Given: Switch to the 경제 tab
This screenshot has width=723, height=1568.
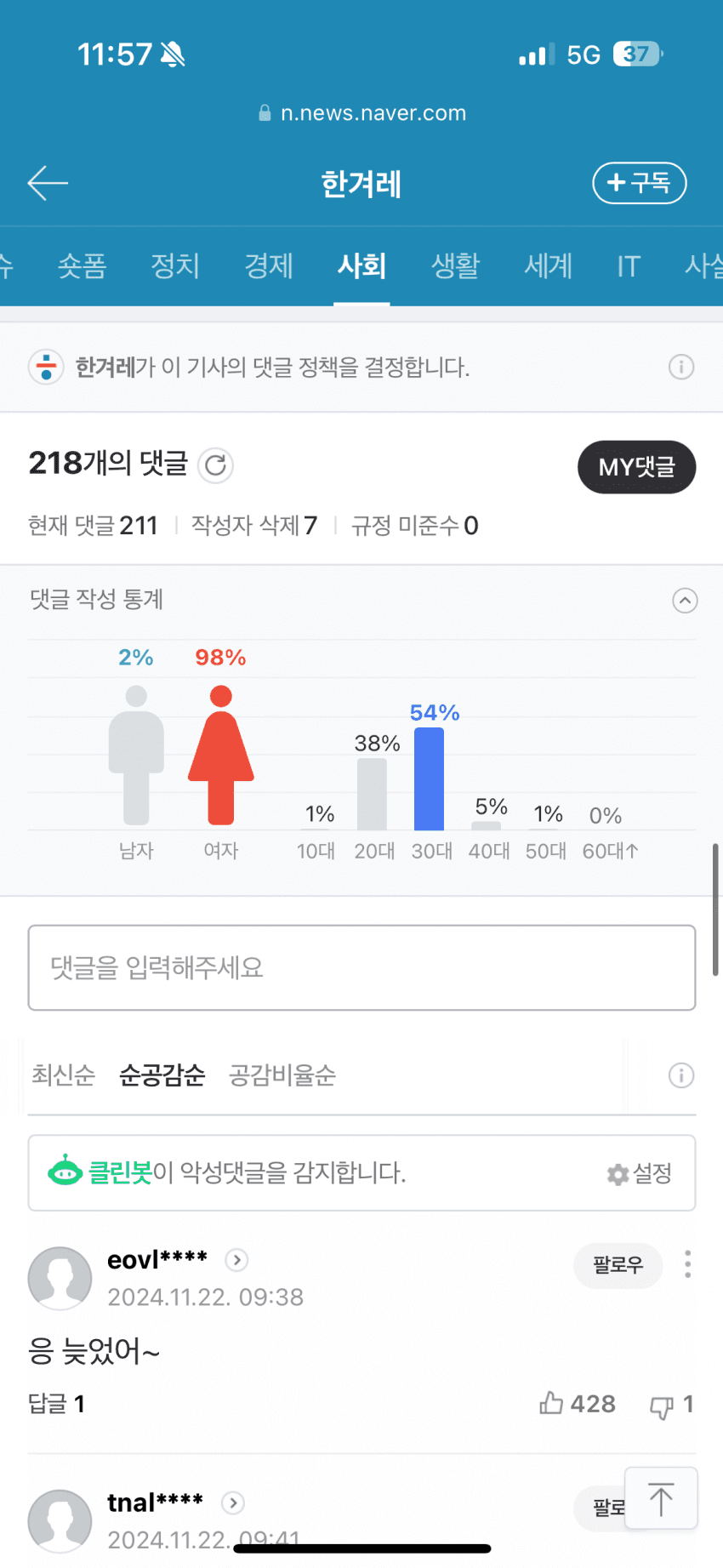Looking at the screenshot, I should tap(268, 266).
